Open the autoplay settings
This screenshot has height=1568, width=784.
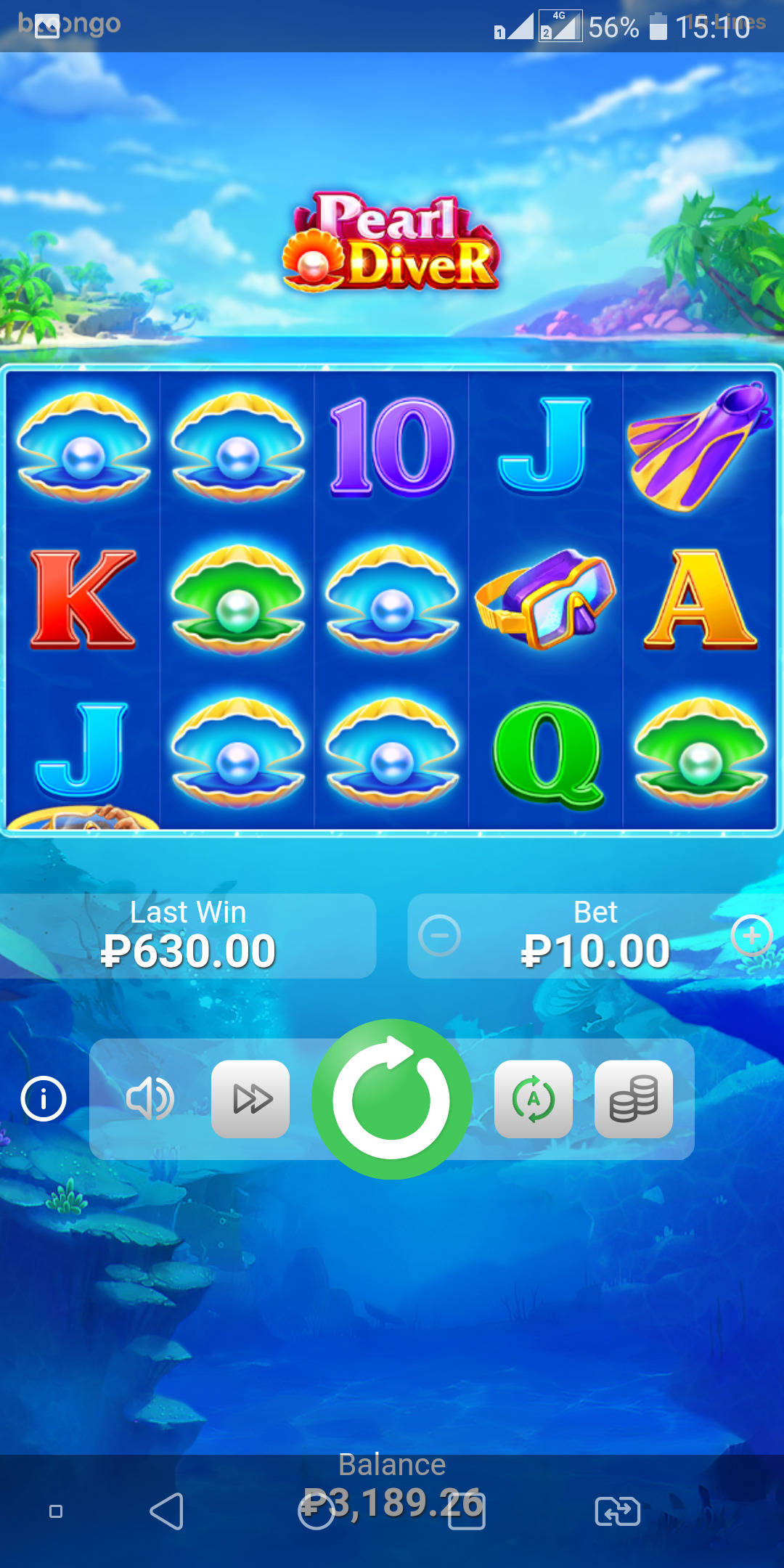point(534,1099)
